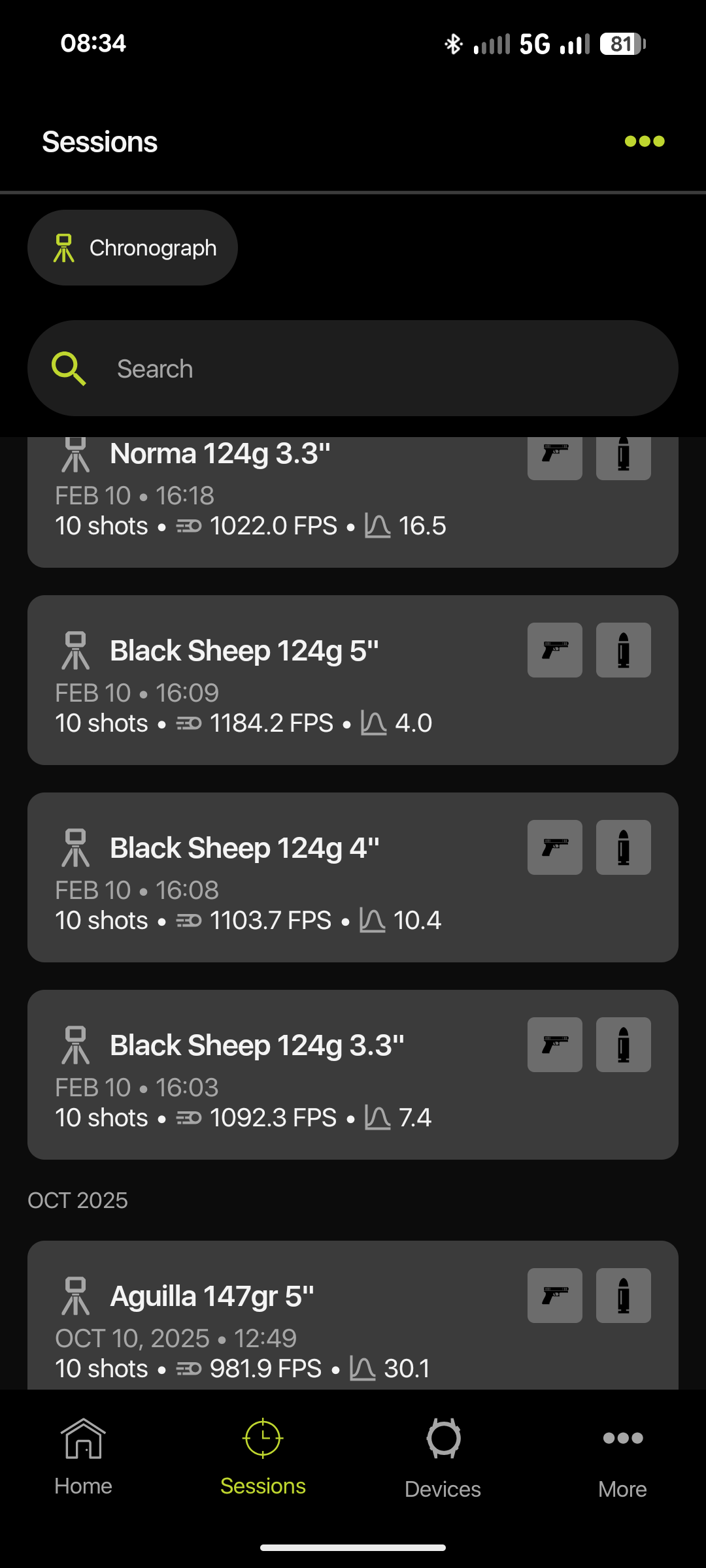
Task: Open the Black Sheep 124g 3.3" session
Action: tap(353, 1075)
